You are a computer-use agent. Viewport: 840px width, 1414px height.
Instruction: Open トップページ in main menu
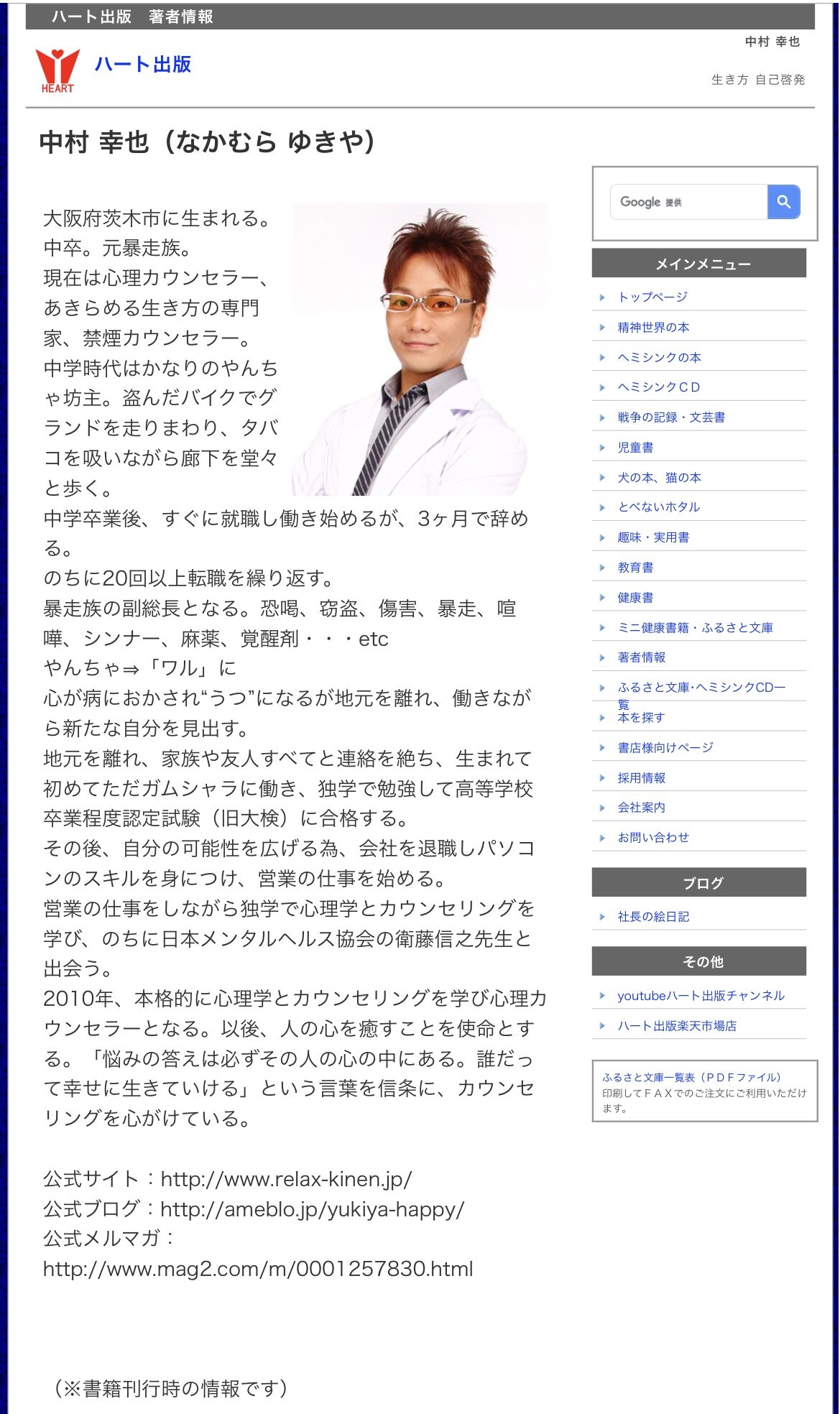652,297
